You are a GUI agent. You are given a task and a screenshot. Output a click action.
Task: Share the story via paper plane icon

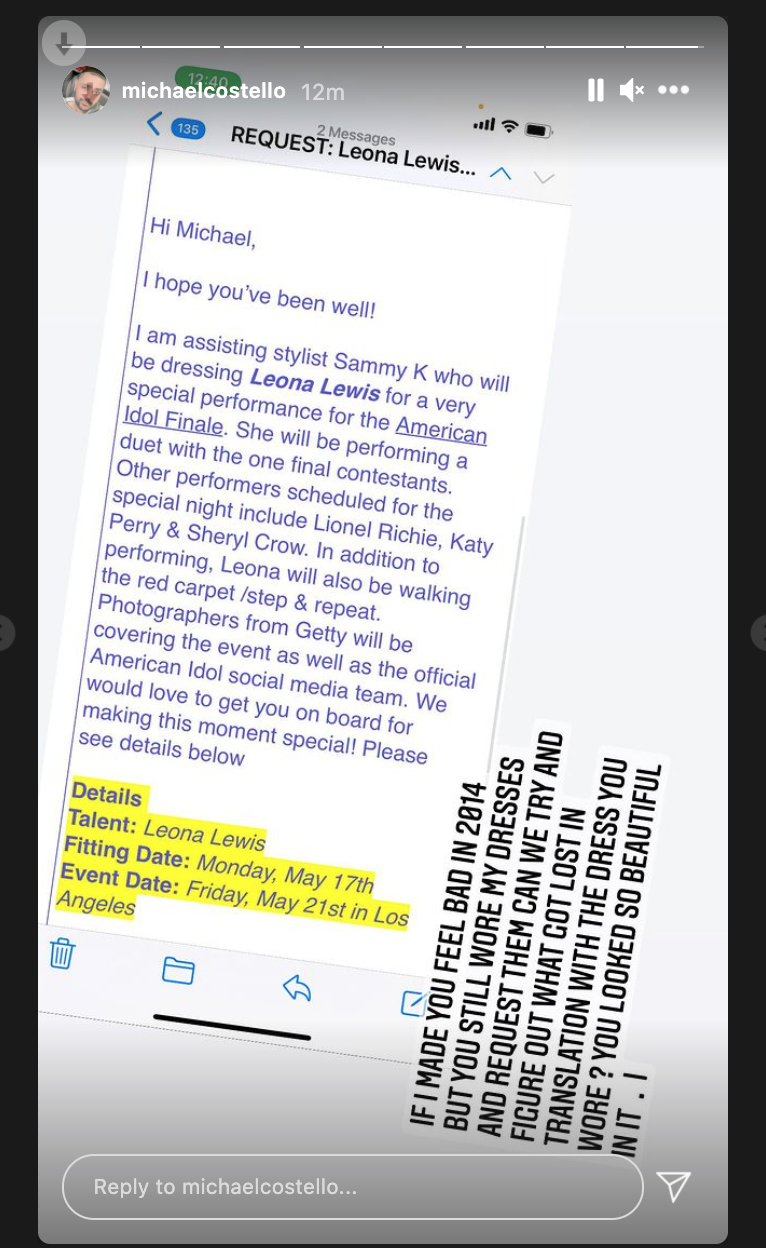[674, 1186]
